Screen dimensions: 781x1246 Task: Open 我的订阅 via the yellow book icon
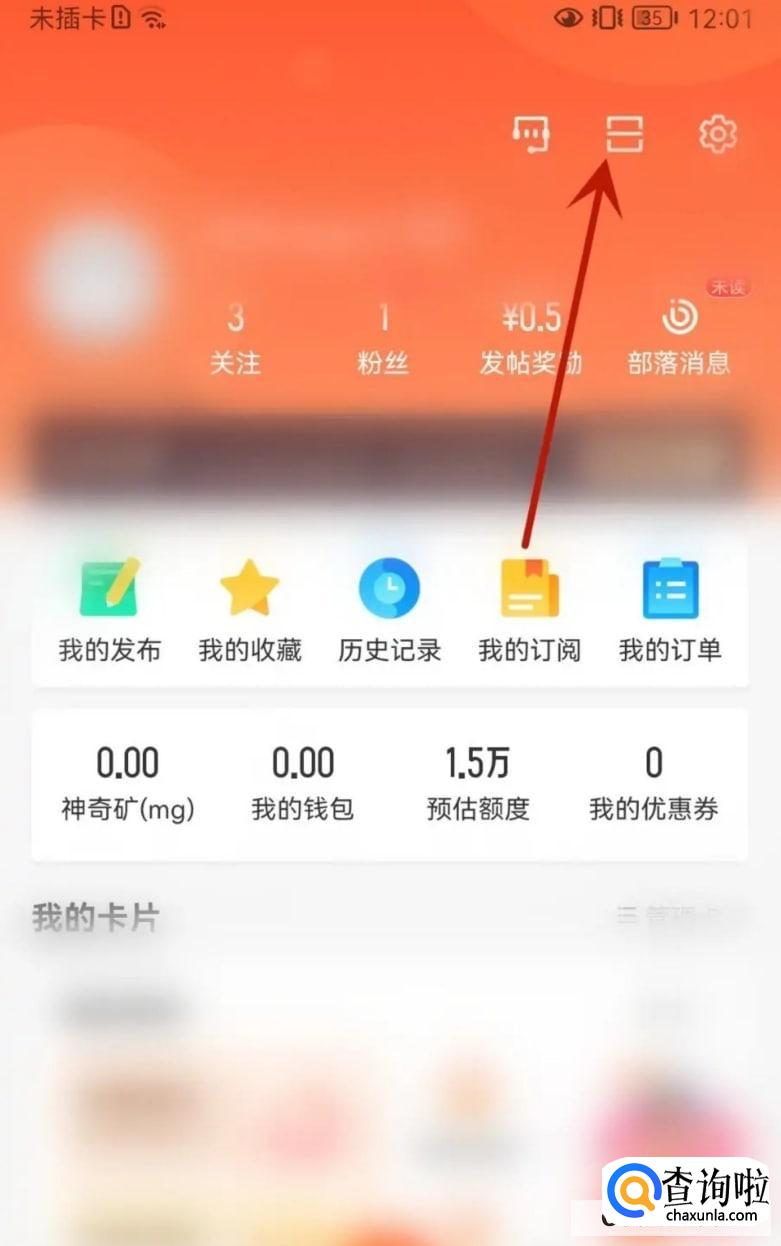(528, 588)
